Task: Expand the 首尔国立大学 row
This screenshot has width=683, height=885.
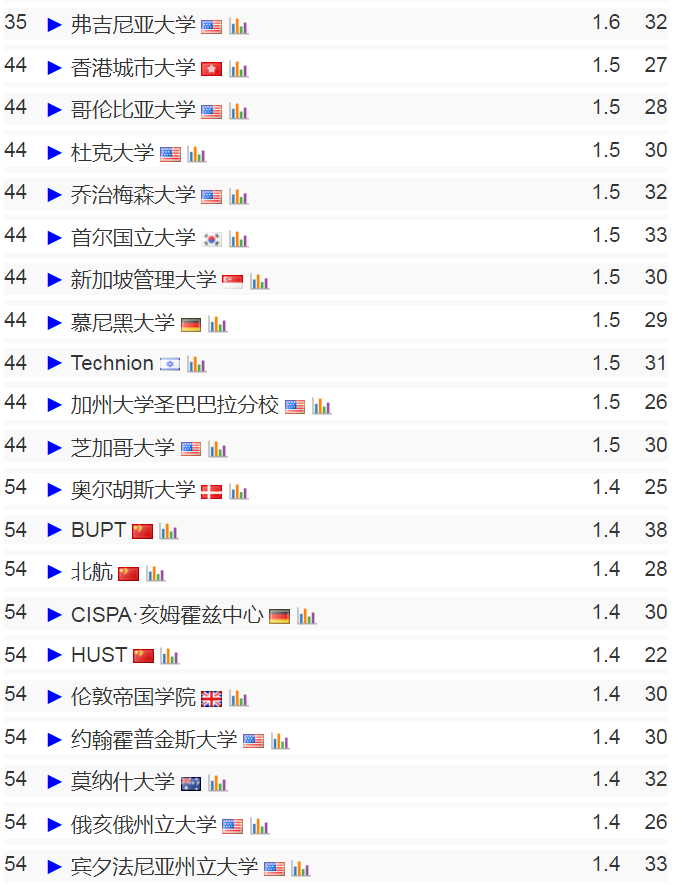Action: [55, 238]
